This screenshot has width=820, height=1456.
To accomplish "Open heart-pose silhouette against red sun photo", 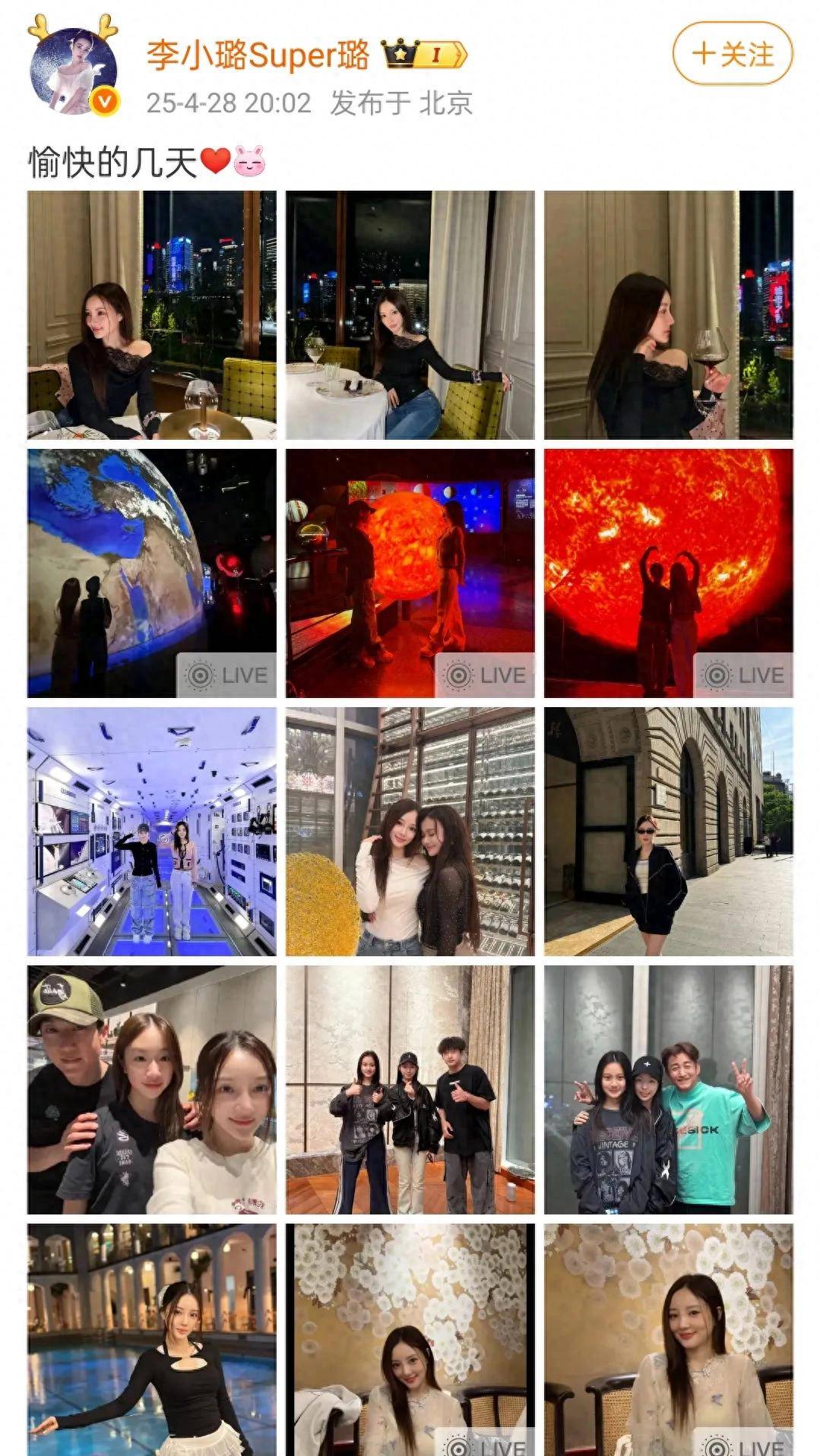I will (668, 573).
